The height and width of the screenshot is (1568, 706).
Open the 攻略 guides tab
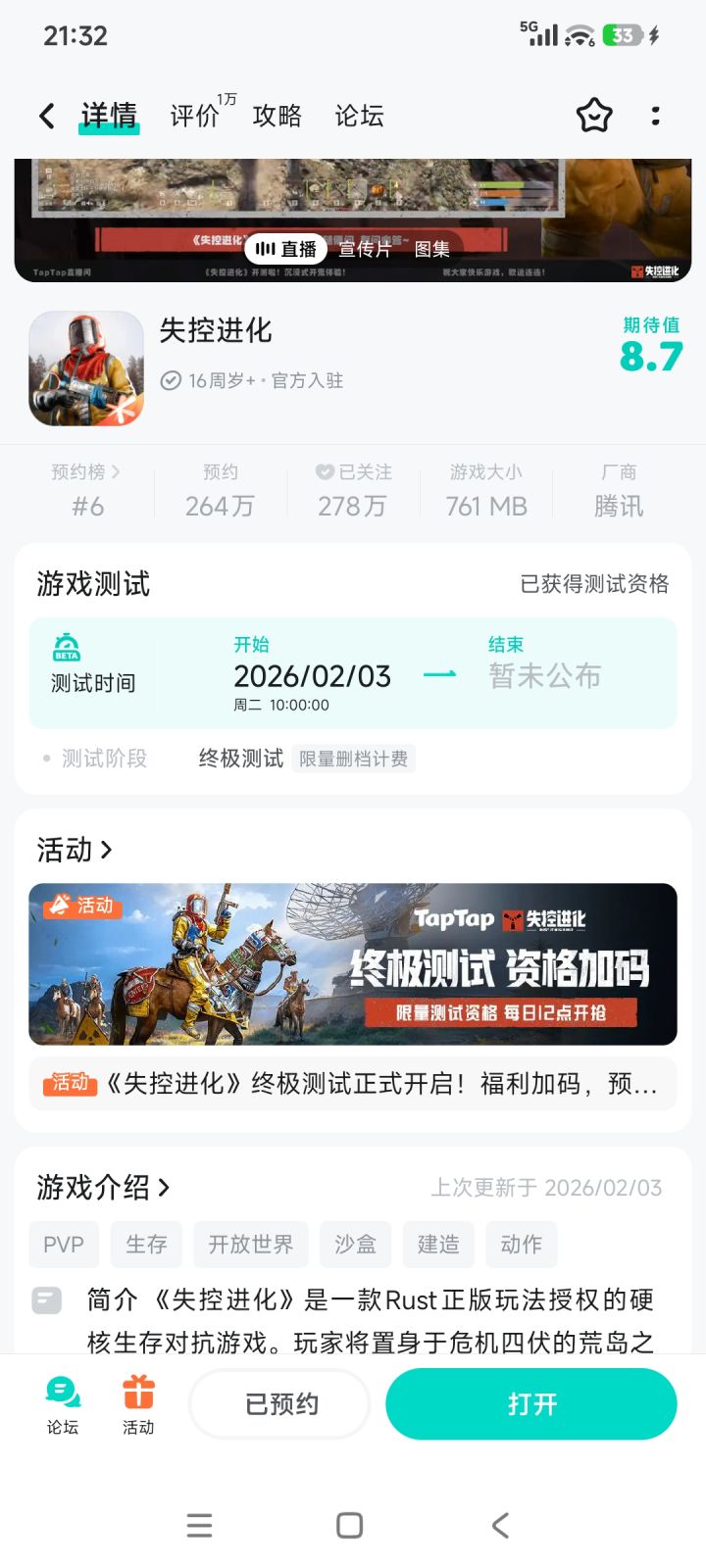coord(277,116)
